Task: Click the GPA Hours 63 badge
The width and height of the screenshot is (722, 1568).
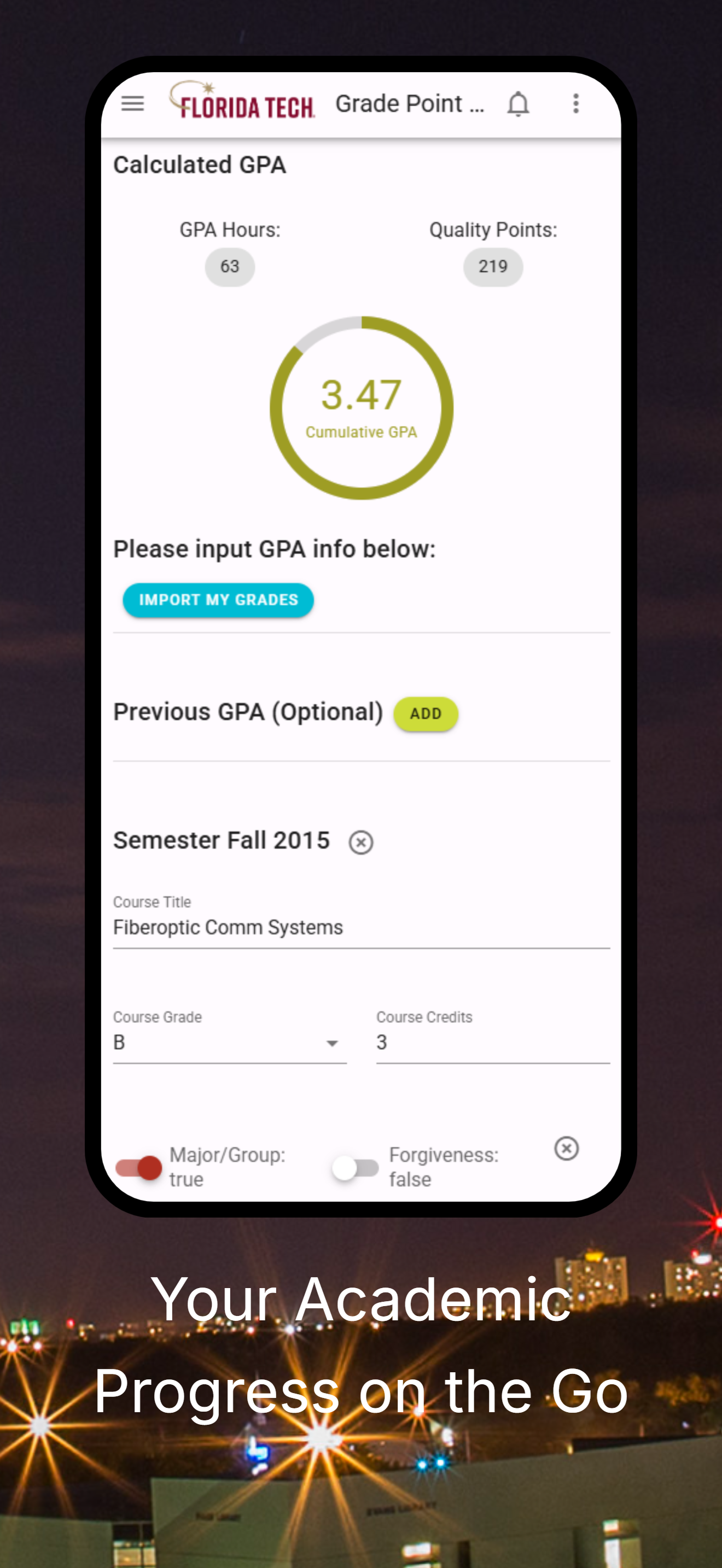Action: [230, 267]
